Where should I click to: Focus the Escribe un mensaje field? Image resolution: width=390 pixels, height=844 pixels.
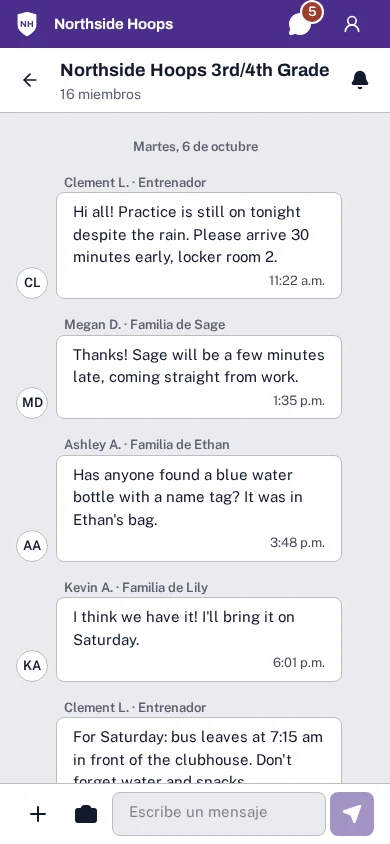218,813
